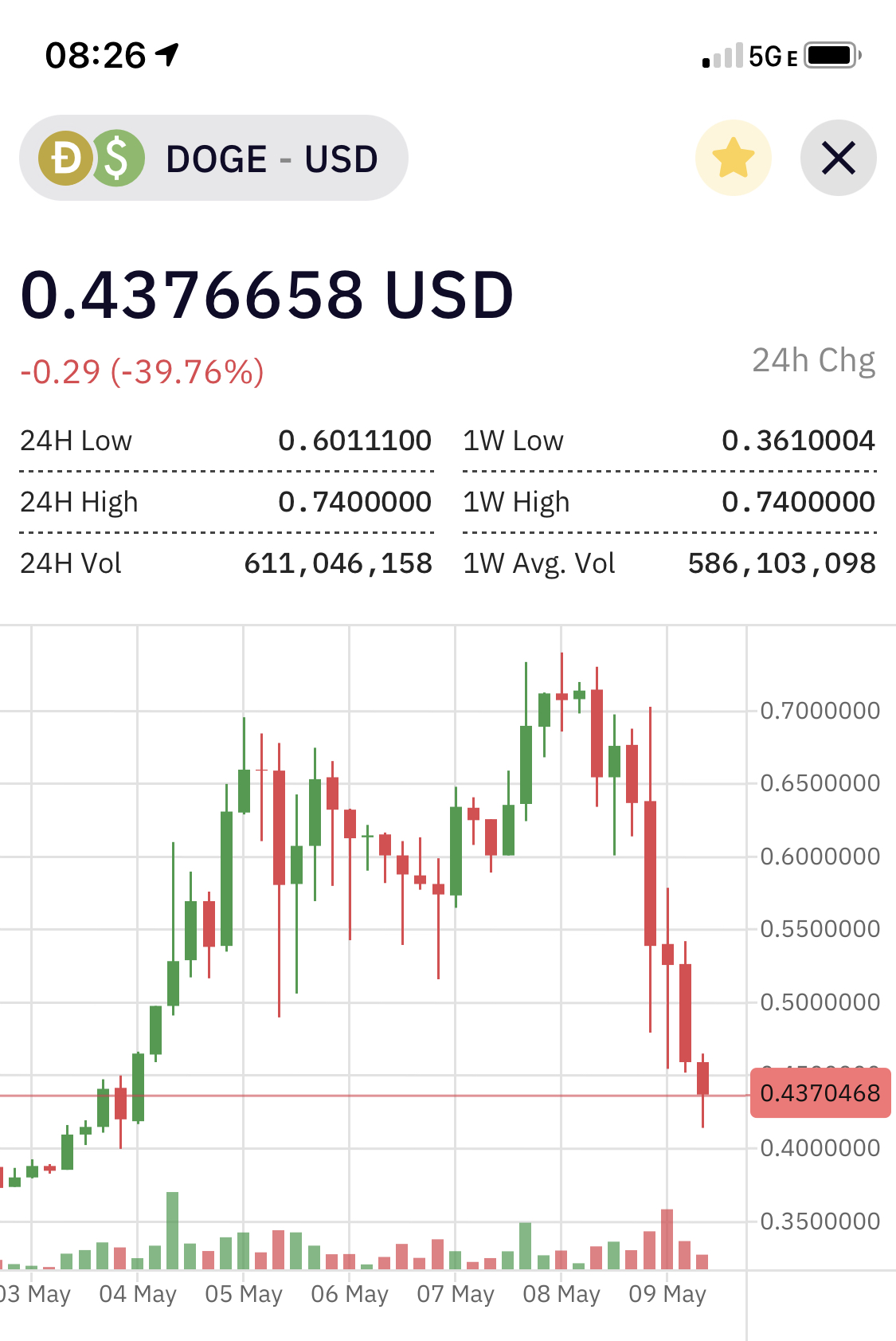This screenshot has height=1341, width=896.
Task: Close the DOGE-USD detail view
Action: 838,158
